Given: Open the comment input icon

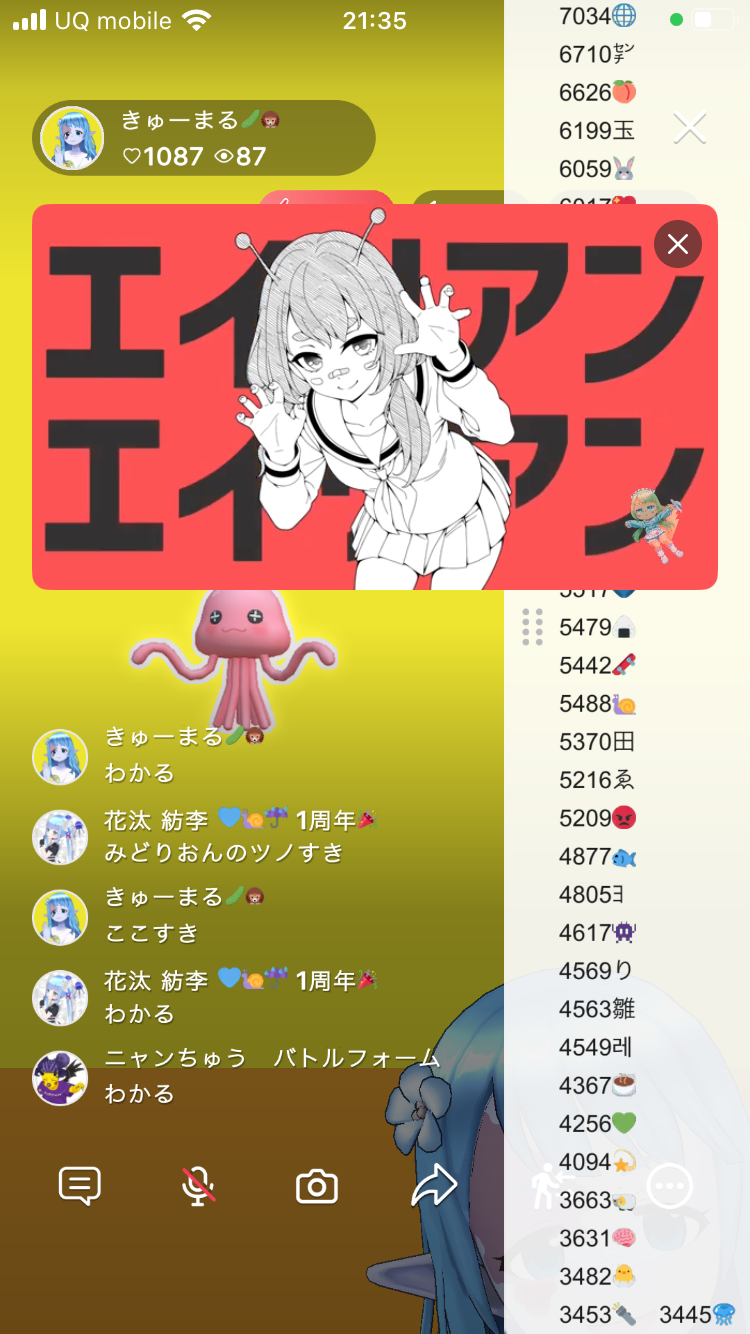Looking at the screenshot, I should tap(80, 1186).
